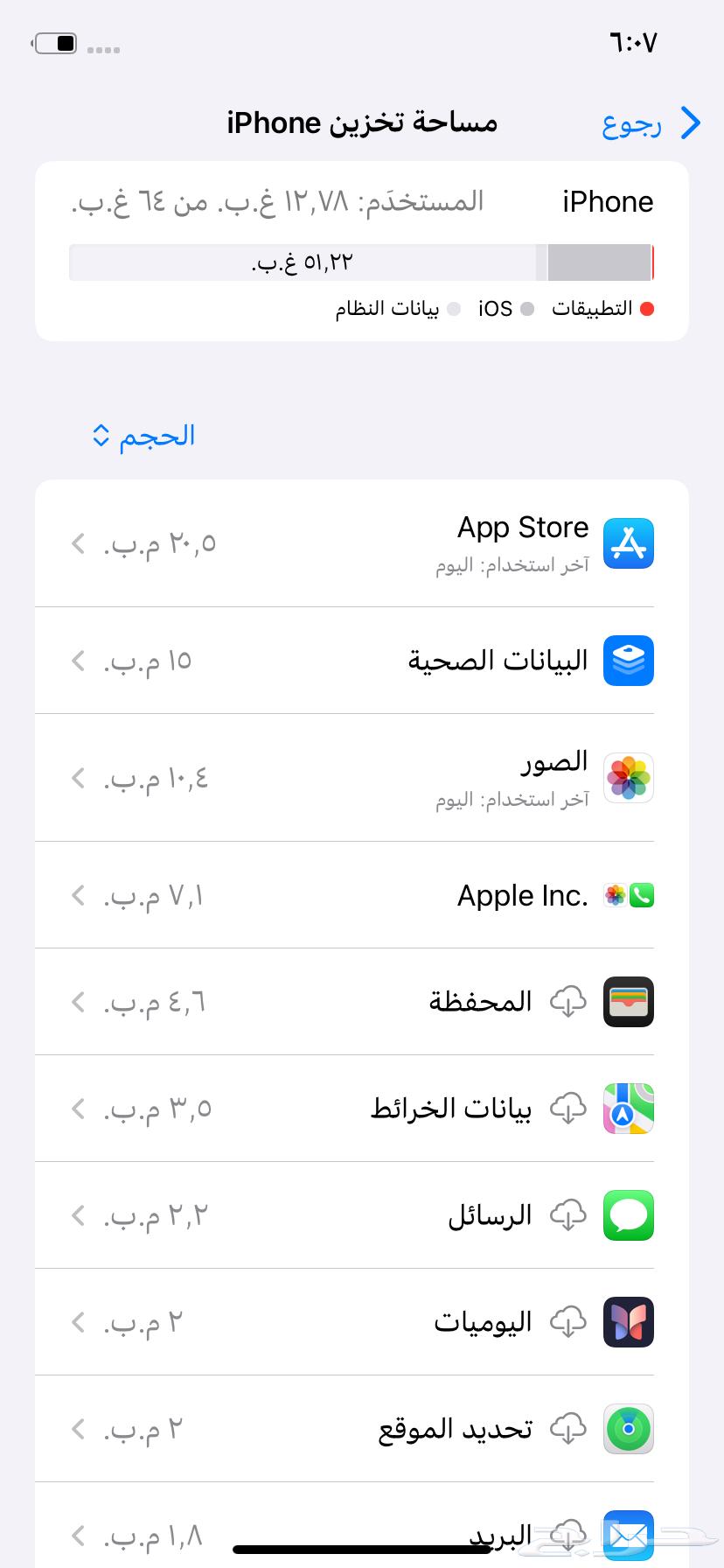Open بيانات الخرائط storage details
Image resolution: width=724 pixels, height=1568 pixels.
[x=362, y=1109]
